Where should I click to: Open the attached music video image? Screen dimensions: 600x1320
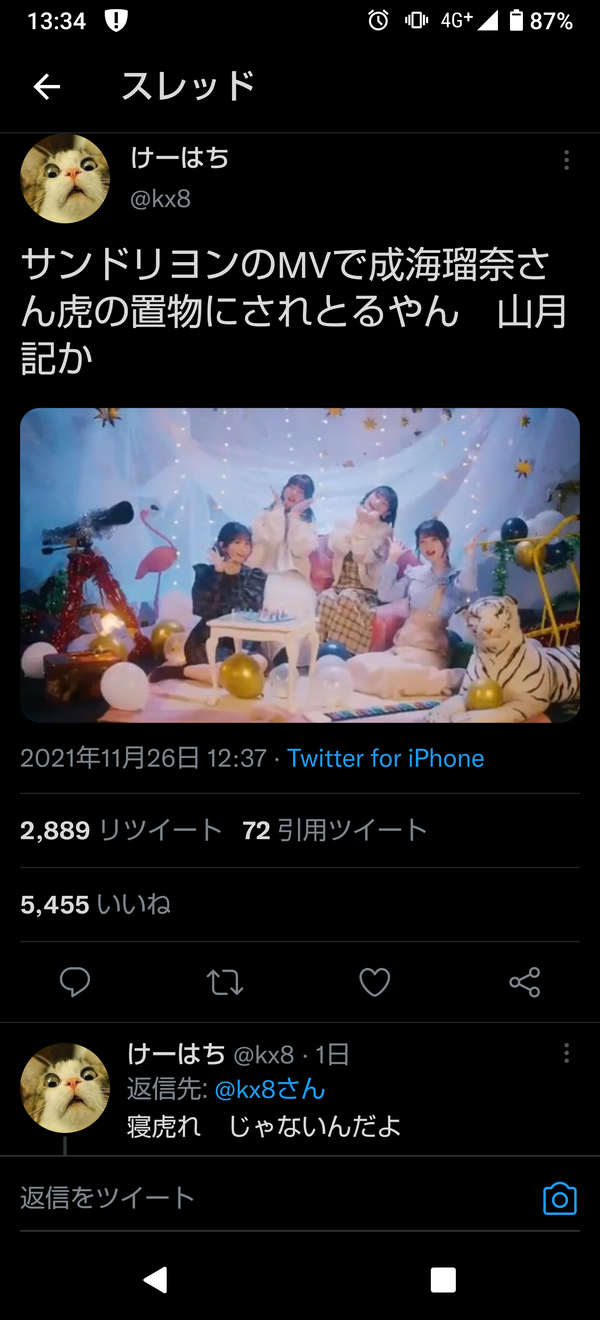(300, 565)
